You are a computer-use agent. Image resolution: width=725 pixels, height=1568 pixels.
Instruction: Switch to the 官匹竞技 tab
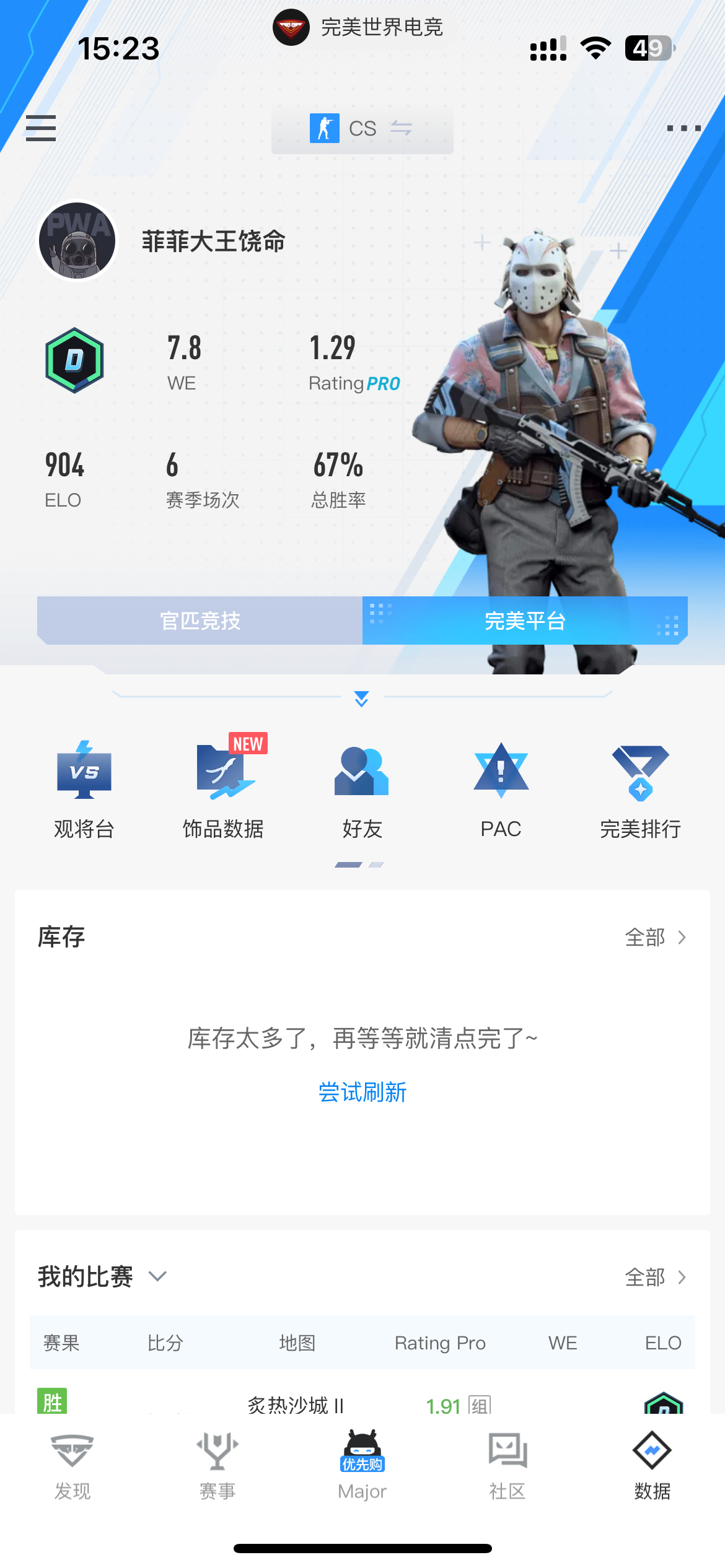click(x=200, y=621)
